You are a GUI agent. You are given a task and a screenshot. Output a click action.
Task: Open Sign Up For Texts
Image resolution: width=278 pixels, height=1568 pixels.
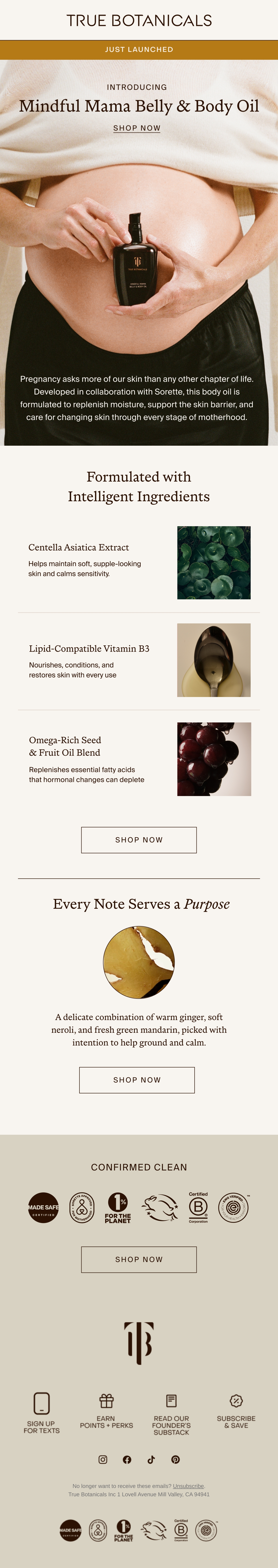(x=41, y=1413)
